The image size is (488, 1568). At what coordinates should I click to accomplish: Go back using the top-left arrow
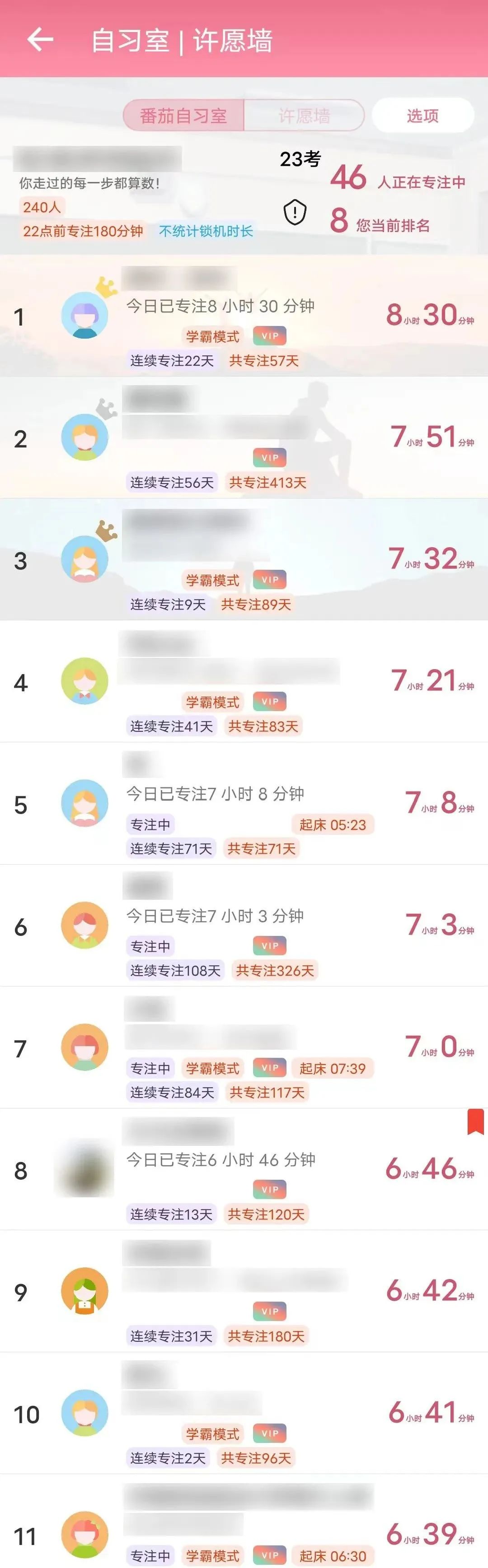(40, 40)
